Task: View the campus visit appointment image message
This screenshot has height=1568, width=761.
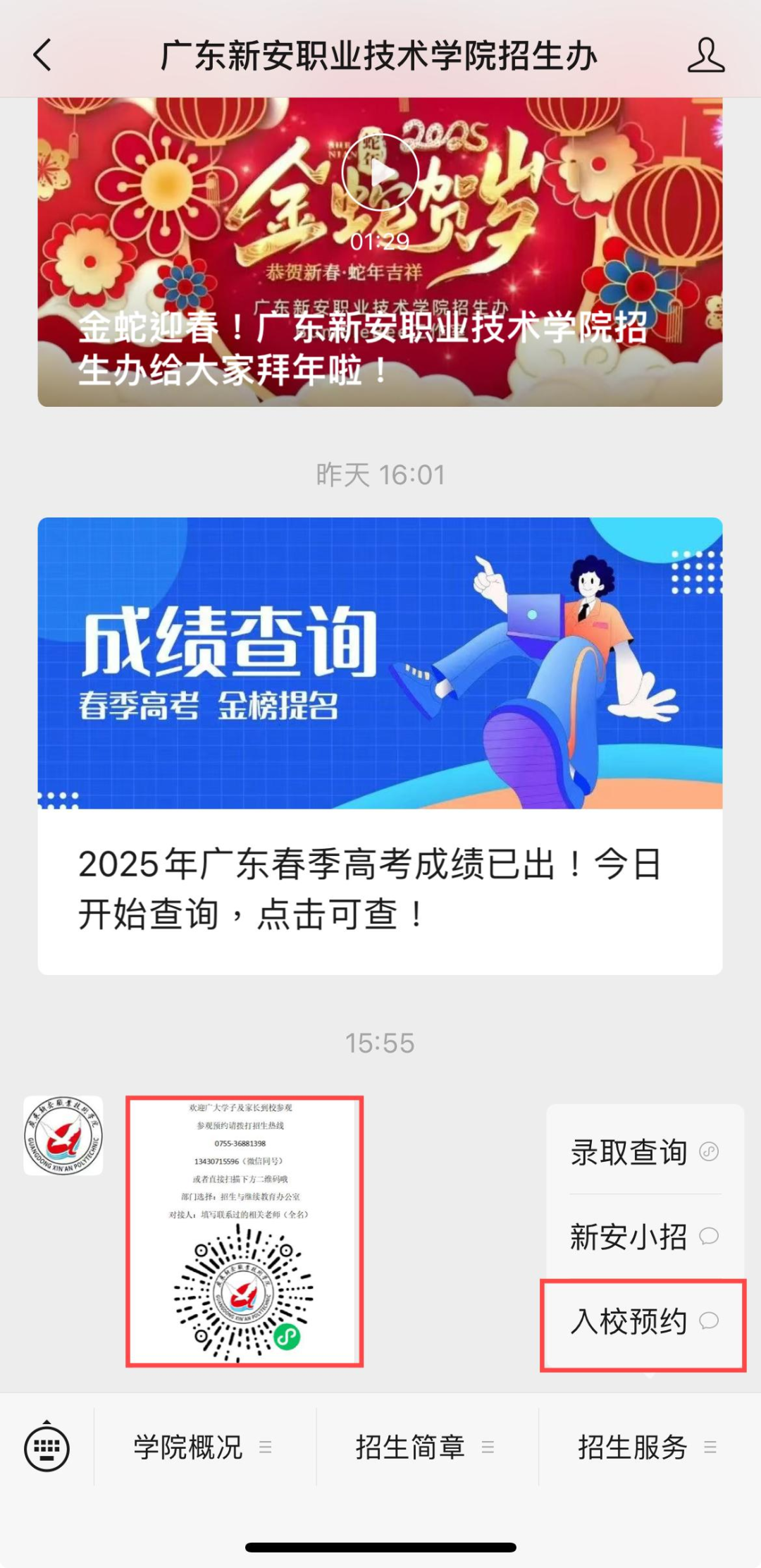Action: (244, 1231)
